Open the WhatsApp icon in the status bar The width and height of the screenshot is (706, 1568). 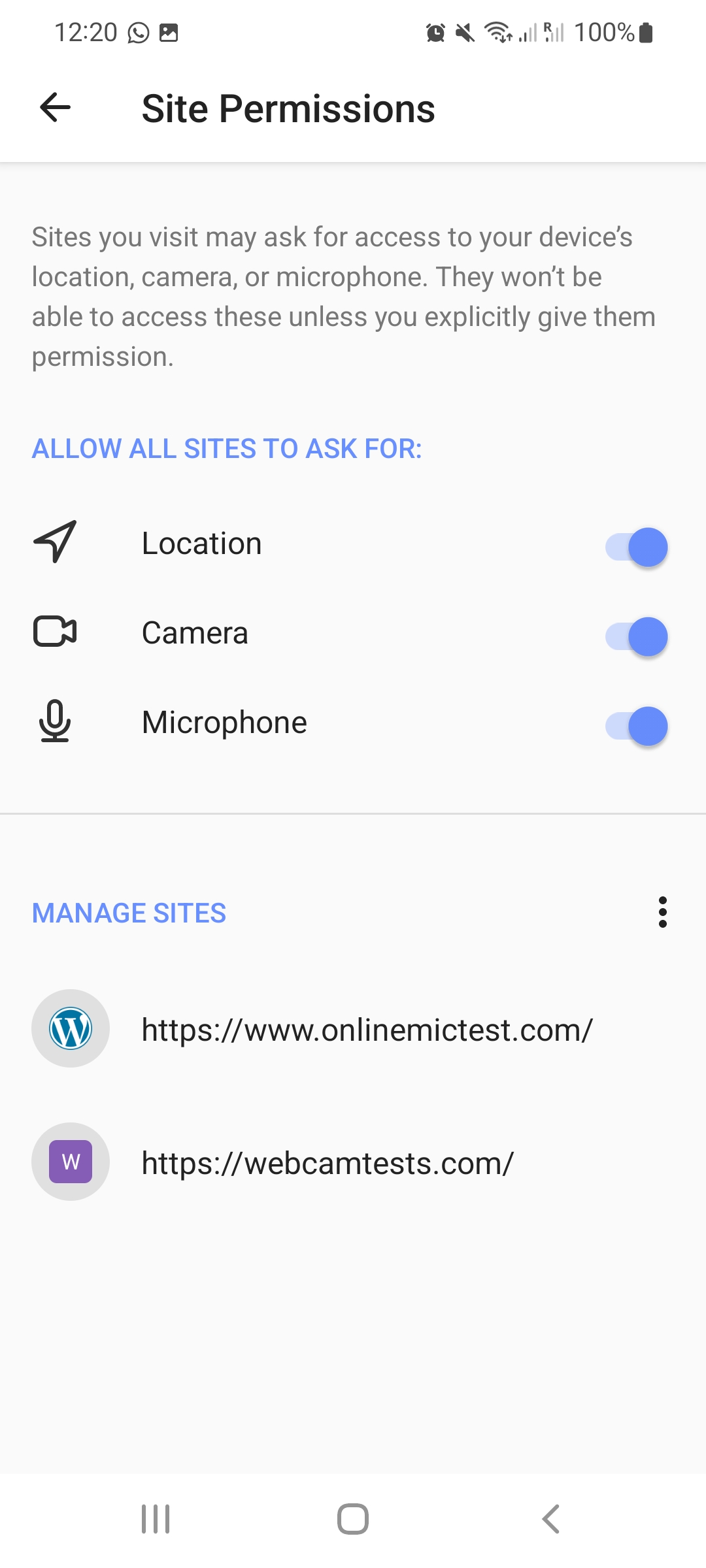coord(137,32)
